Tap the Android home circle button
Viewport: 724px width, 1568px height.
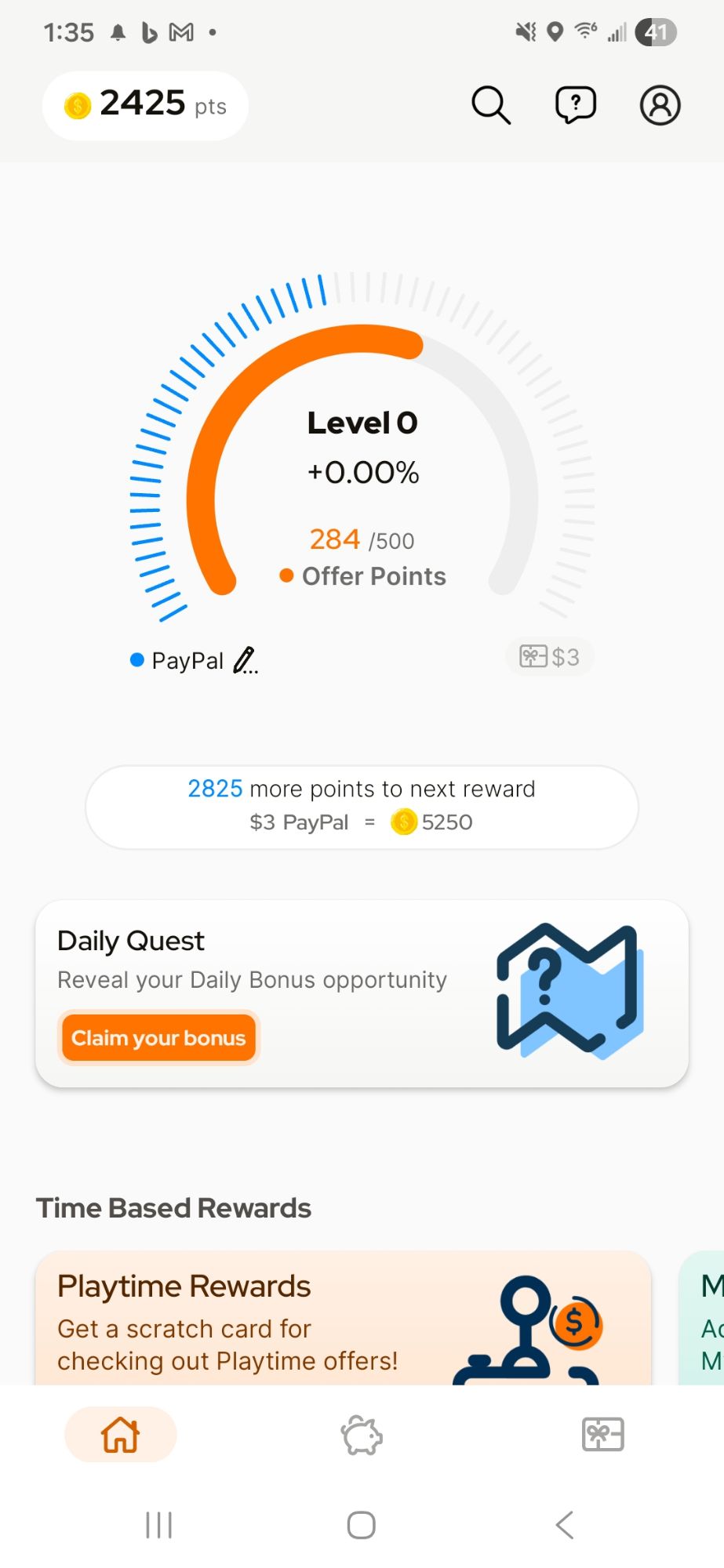(361, 1524)
